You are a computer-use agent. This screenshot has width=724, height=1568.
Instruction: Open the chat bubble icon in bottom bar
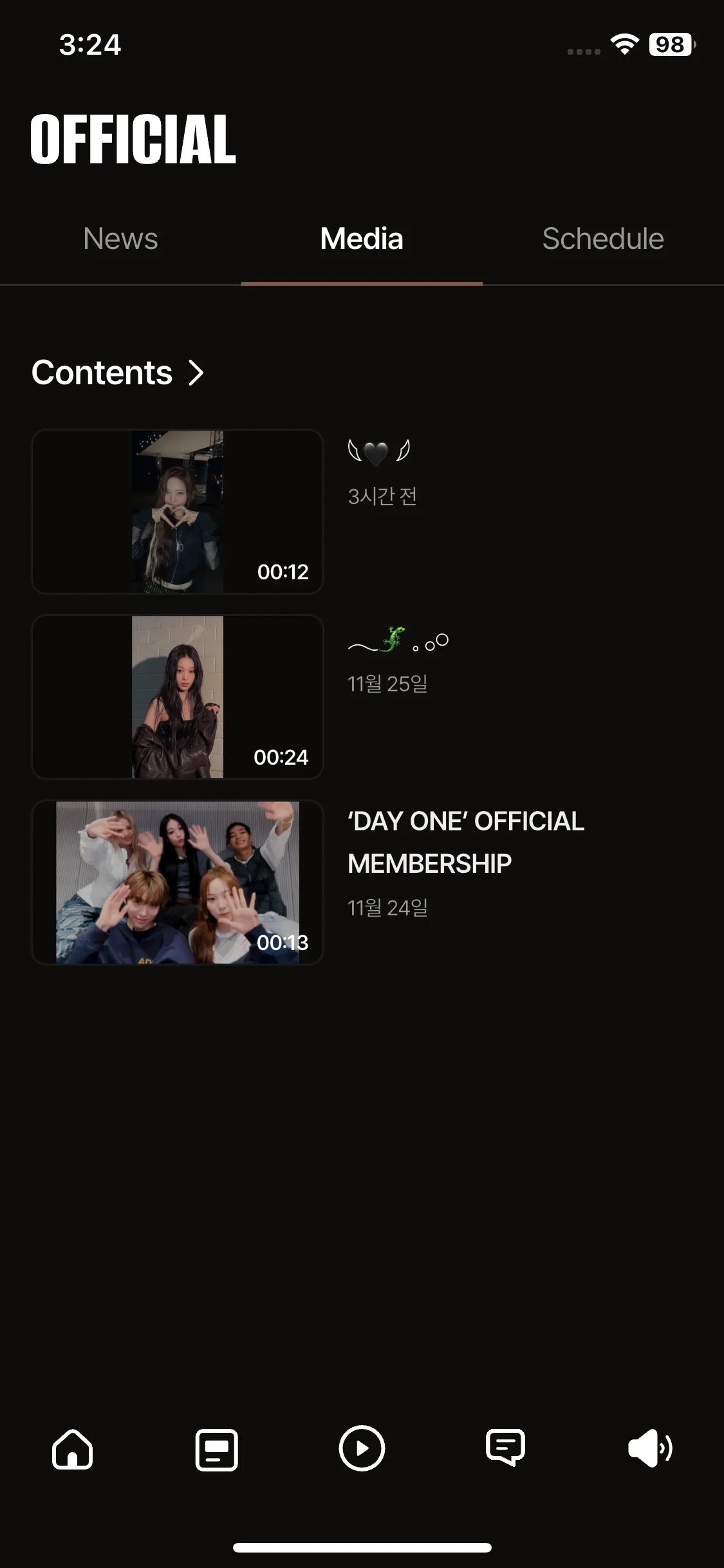[x=506, y=1449]
